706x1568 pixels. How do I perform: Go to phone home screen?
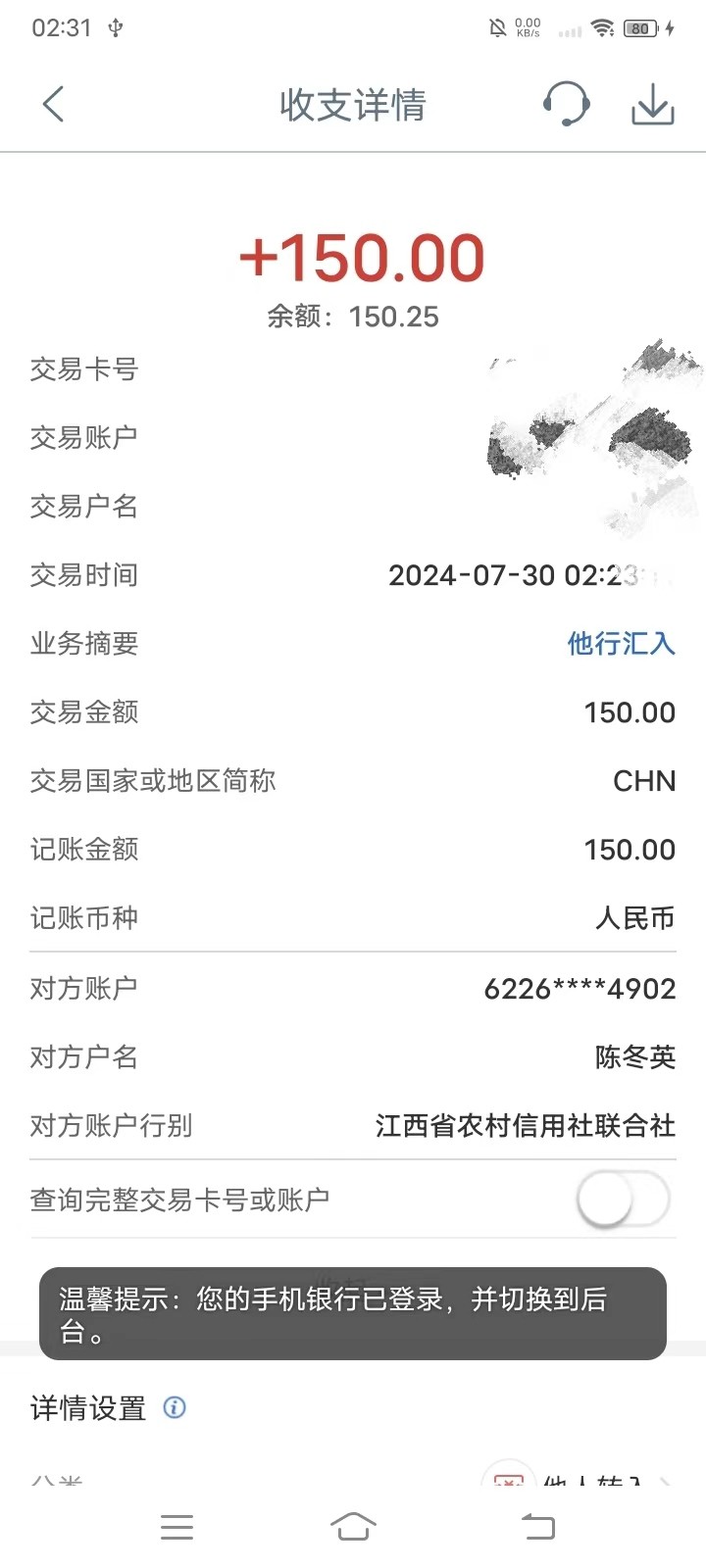coord(353,1527)
